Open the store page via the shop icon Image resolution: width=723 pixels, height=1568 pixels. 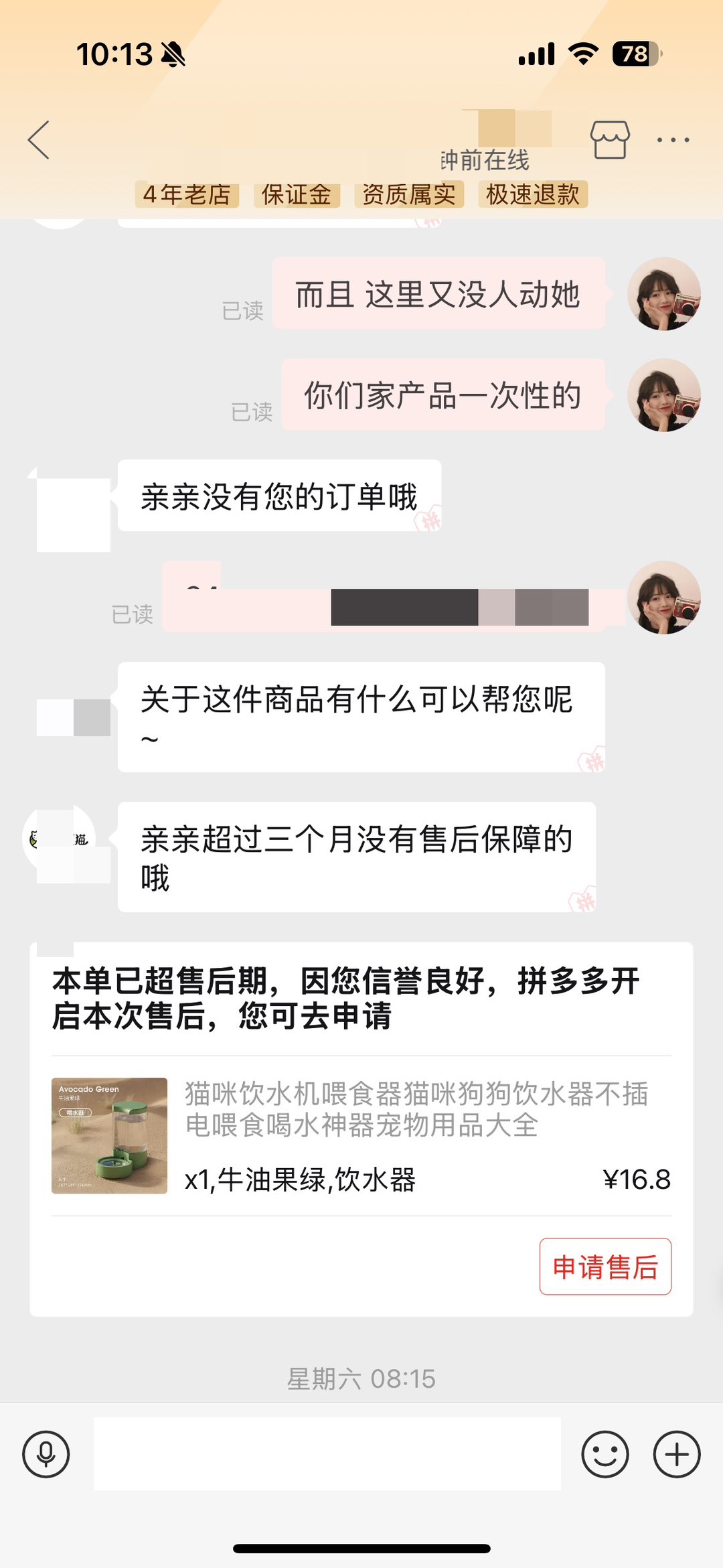(610, 139)
